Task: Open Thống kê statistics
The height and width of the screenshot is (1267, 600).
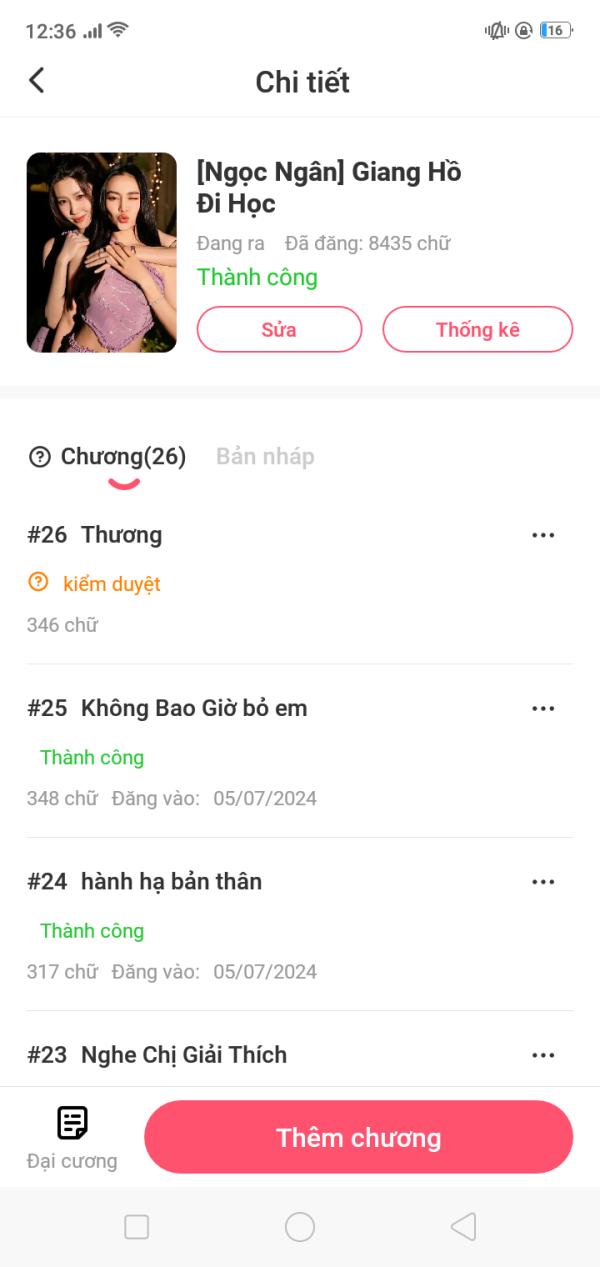Action: point(477,330)
